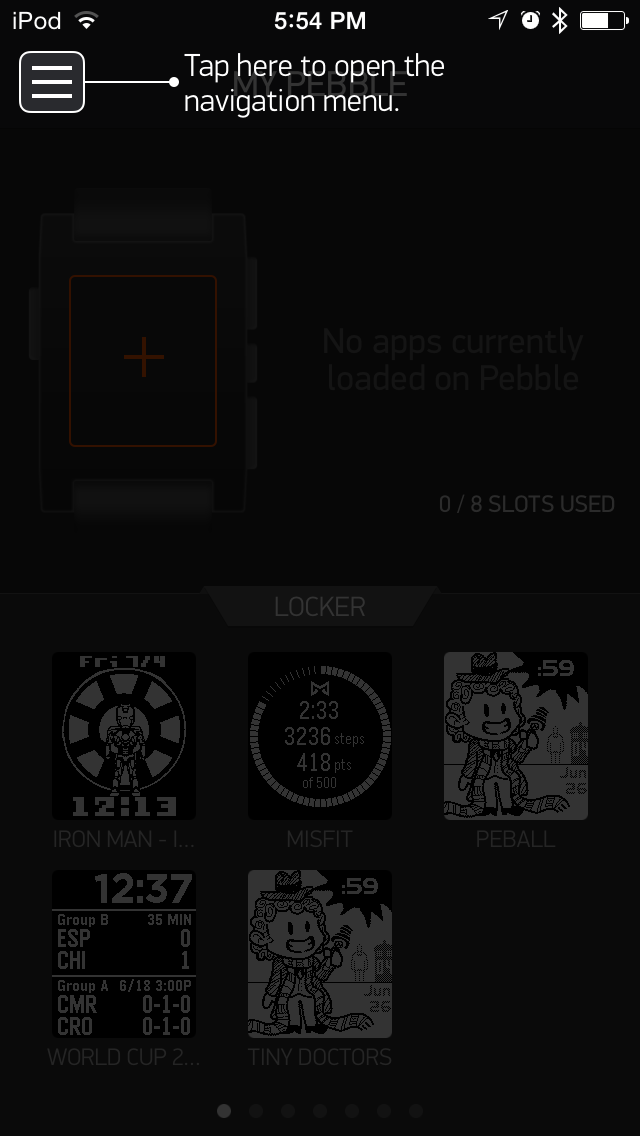This screenshot has height=1136, width=640.
Task: Tap the Locker header tab
Action: click(x=320, y=606)
